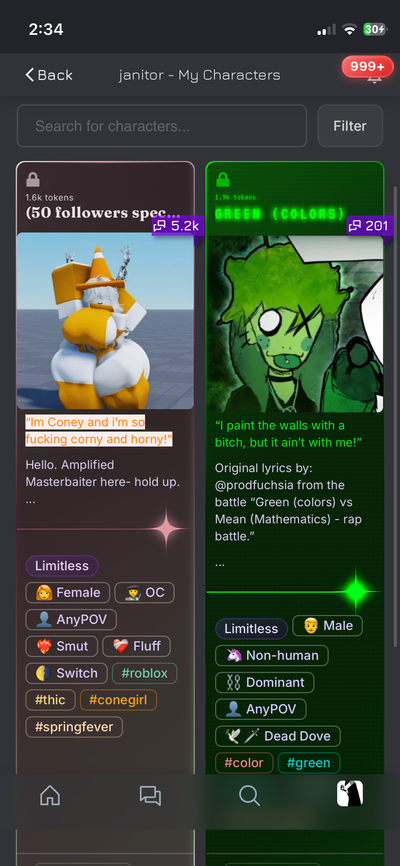Image resolution: width=400 pixels, height=866 pixels.
Task: Choose the Non-human tag
Action: coord(272,656)
